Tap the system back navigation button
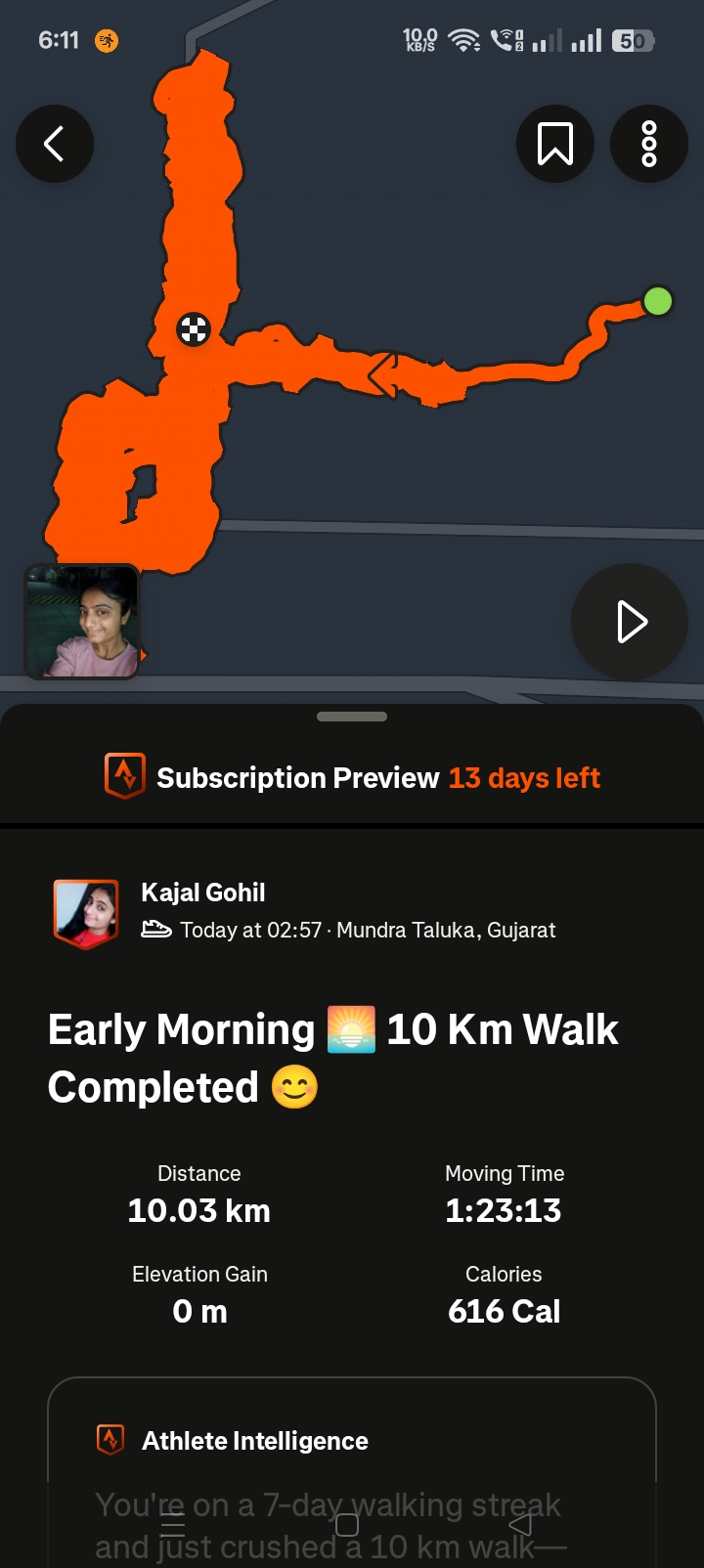The height and width of the screenshot is (1568, 704). 521,1524
